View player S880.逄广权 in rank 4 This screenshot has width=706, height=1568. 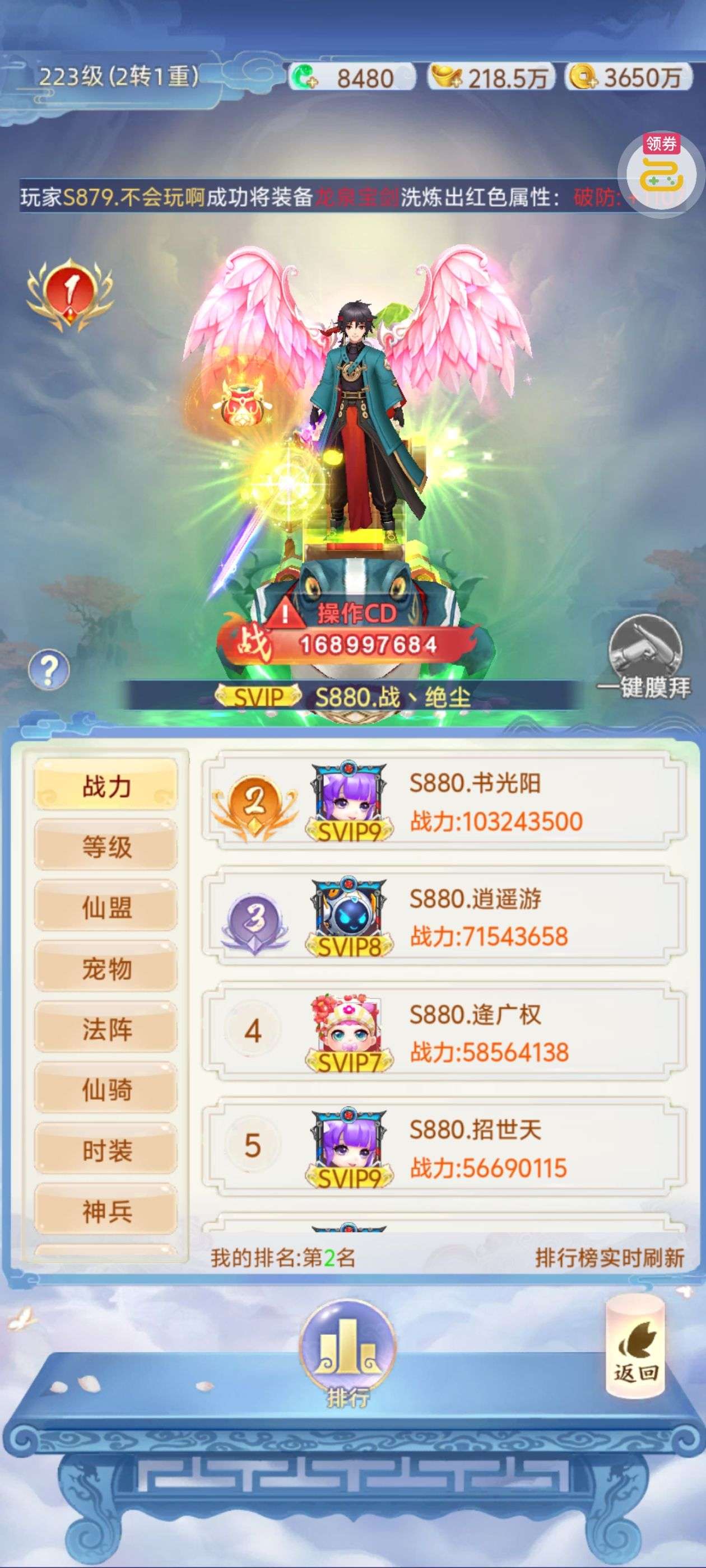[x=445, y=1032]
